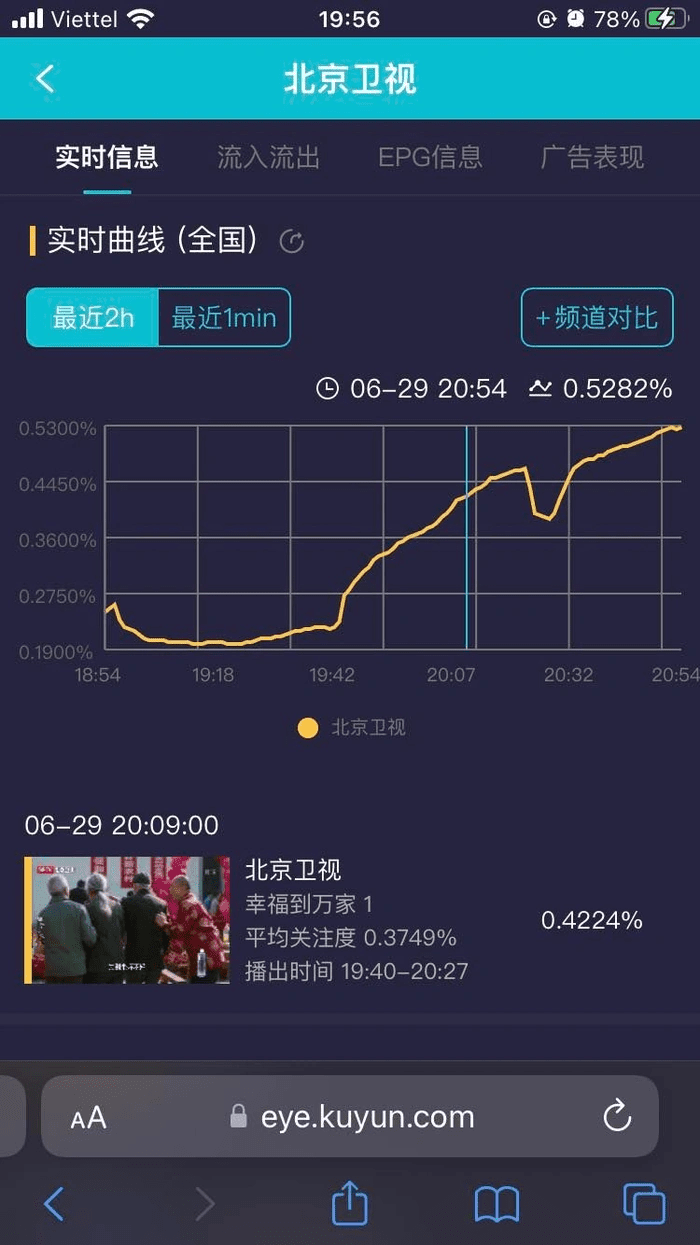Open Safari bookmarks
The image size is (700, 1245).
(497, 1204)
